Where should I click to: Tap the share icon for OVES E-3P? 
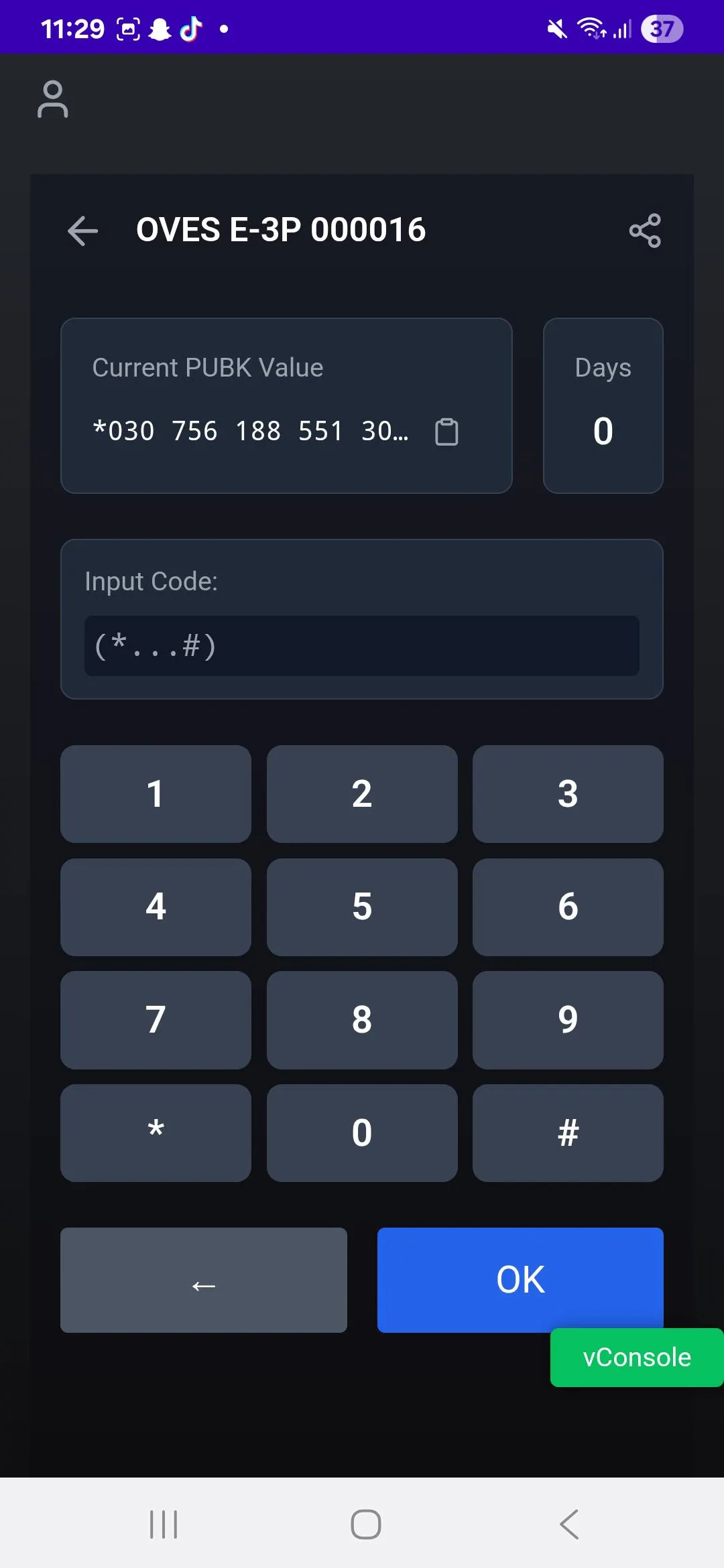tap(644, 230)
